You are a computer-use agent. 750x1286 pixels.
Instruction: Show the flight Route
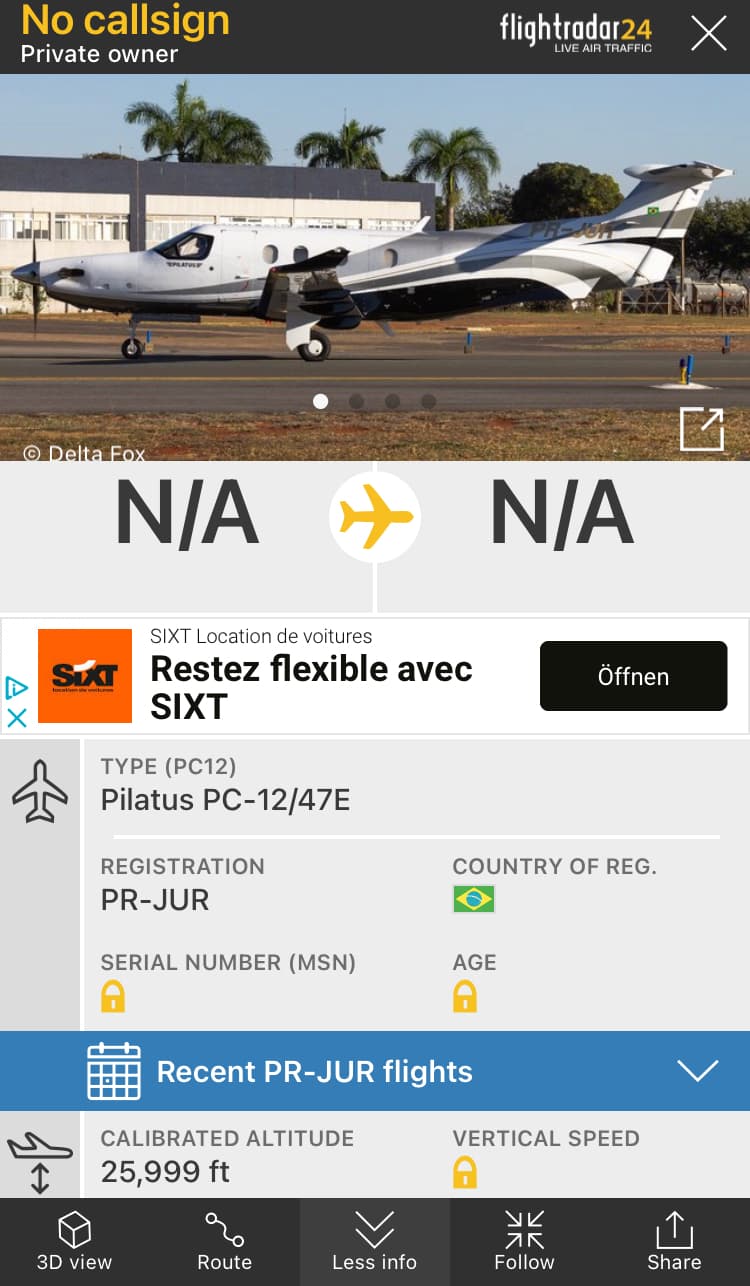224,1242
